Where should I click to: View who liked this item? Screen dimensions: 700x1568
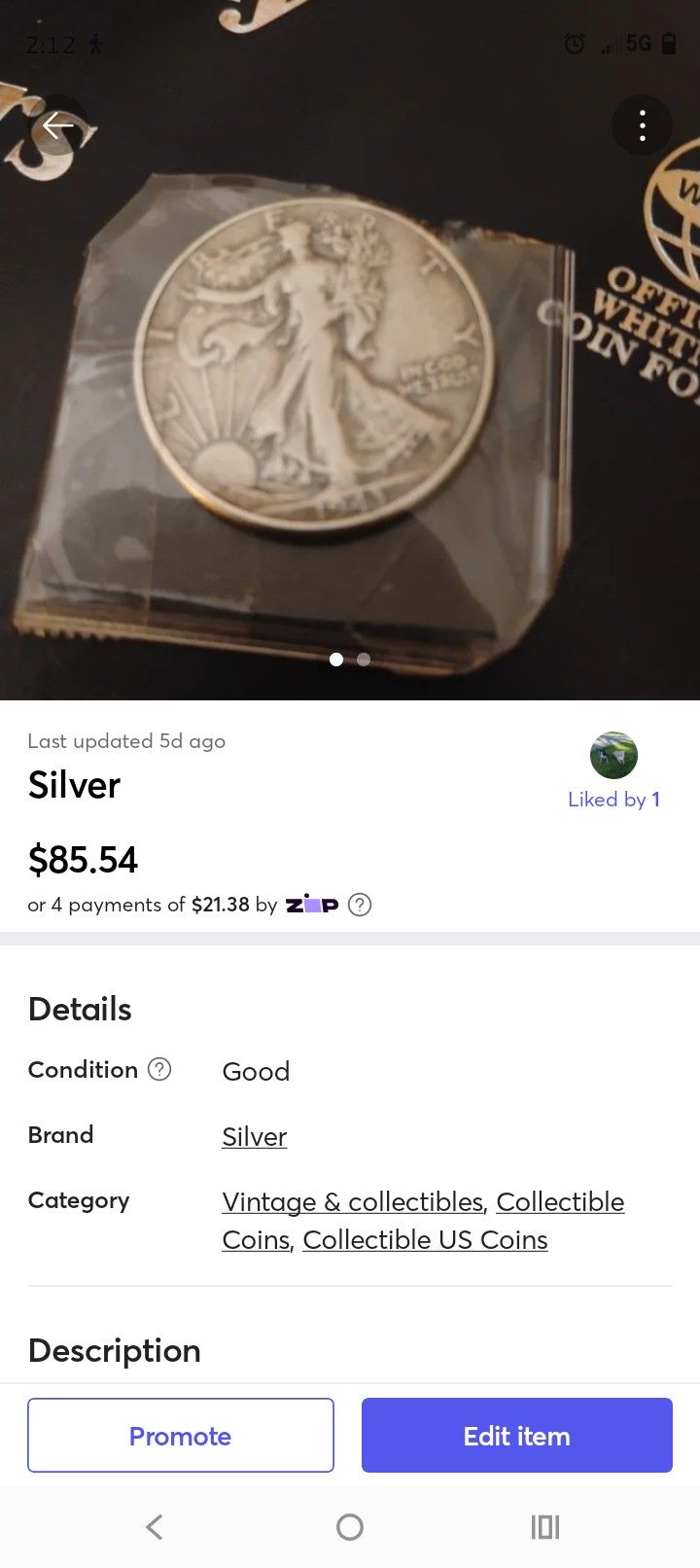coord(613,799)
